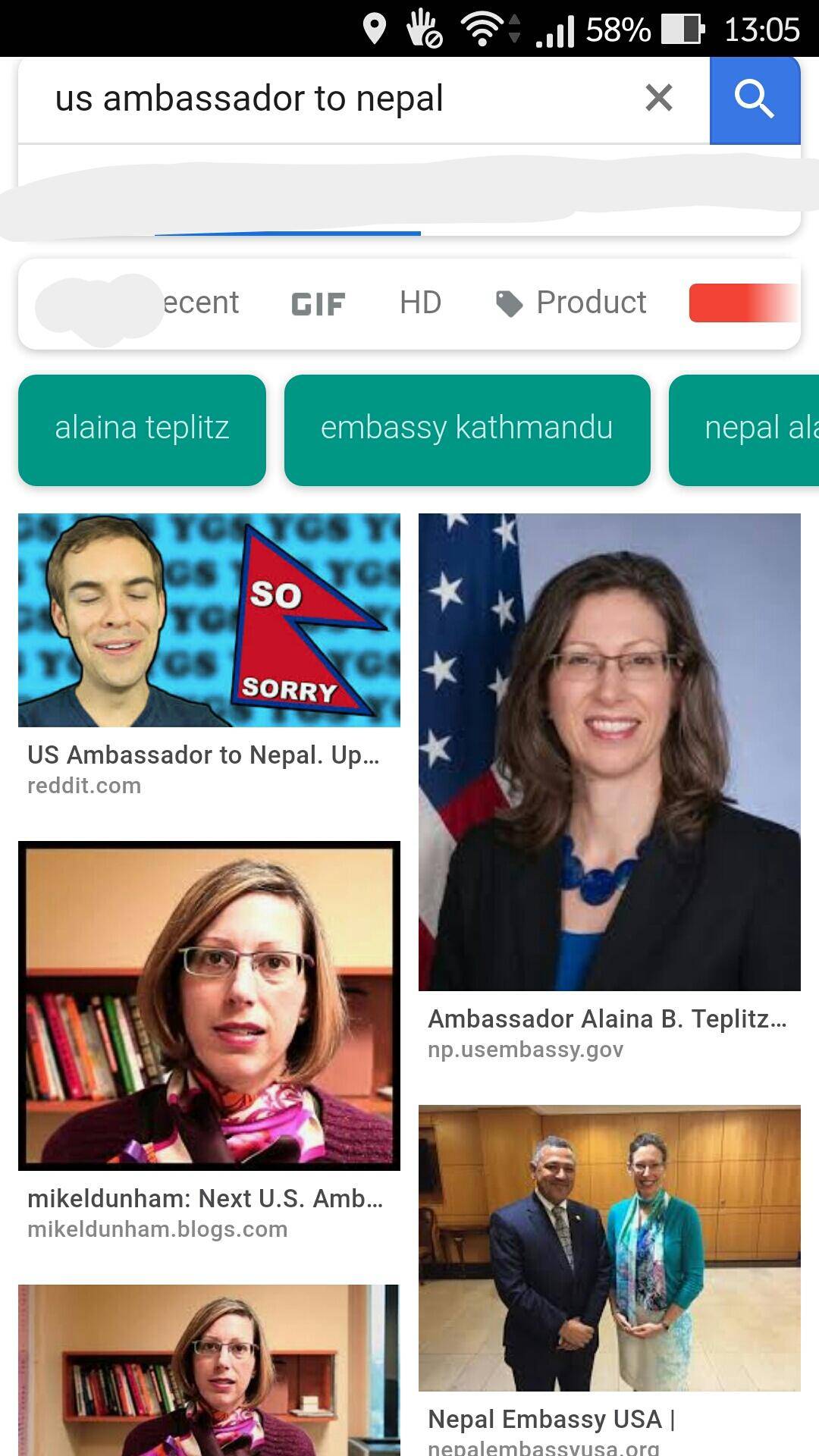Screen dimensions: 819x1456
Task: Clear the search query text
Action: coord(658,98)
